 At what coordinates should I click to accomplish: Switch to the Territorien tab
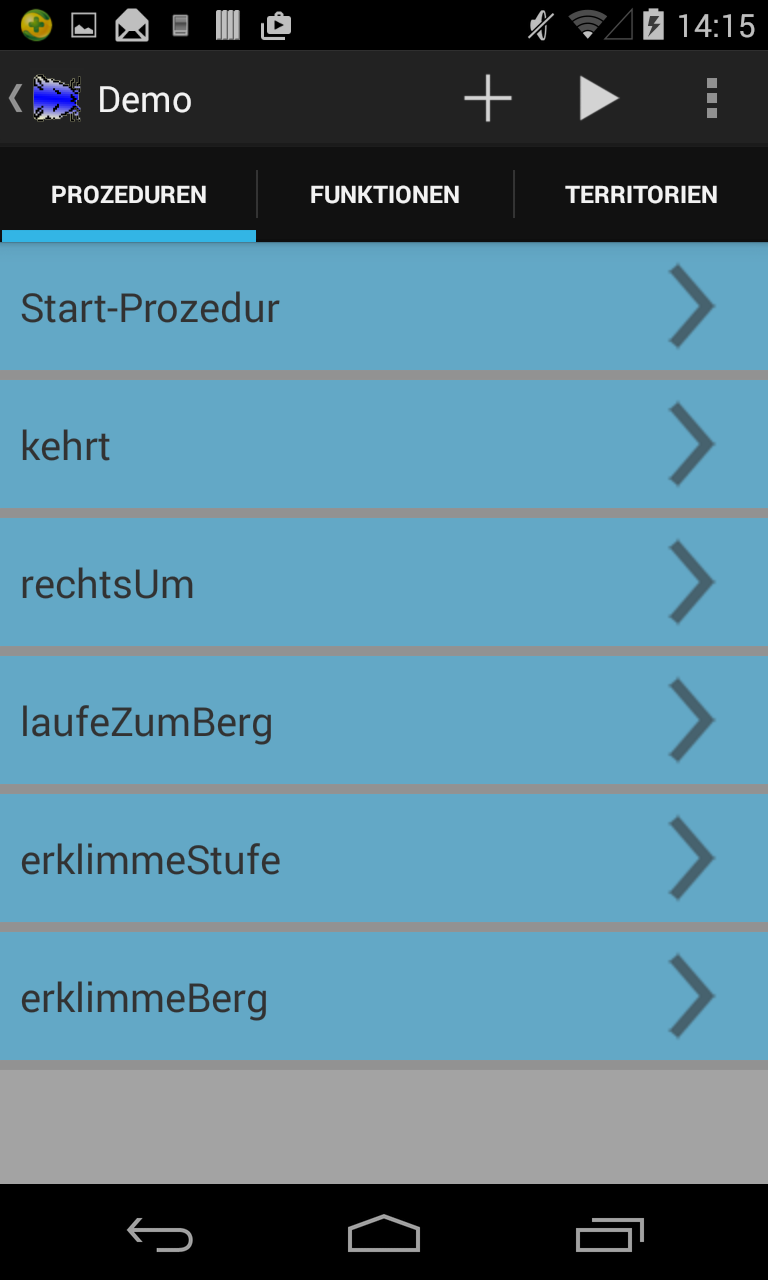tap(641, 195)
